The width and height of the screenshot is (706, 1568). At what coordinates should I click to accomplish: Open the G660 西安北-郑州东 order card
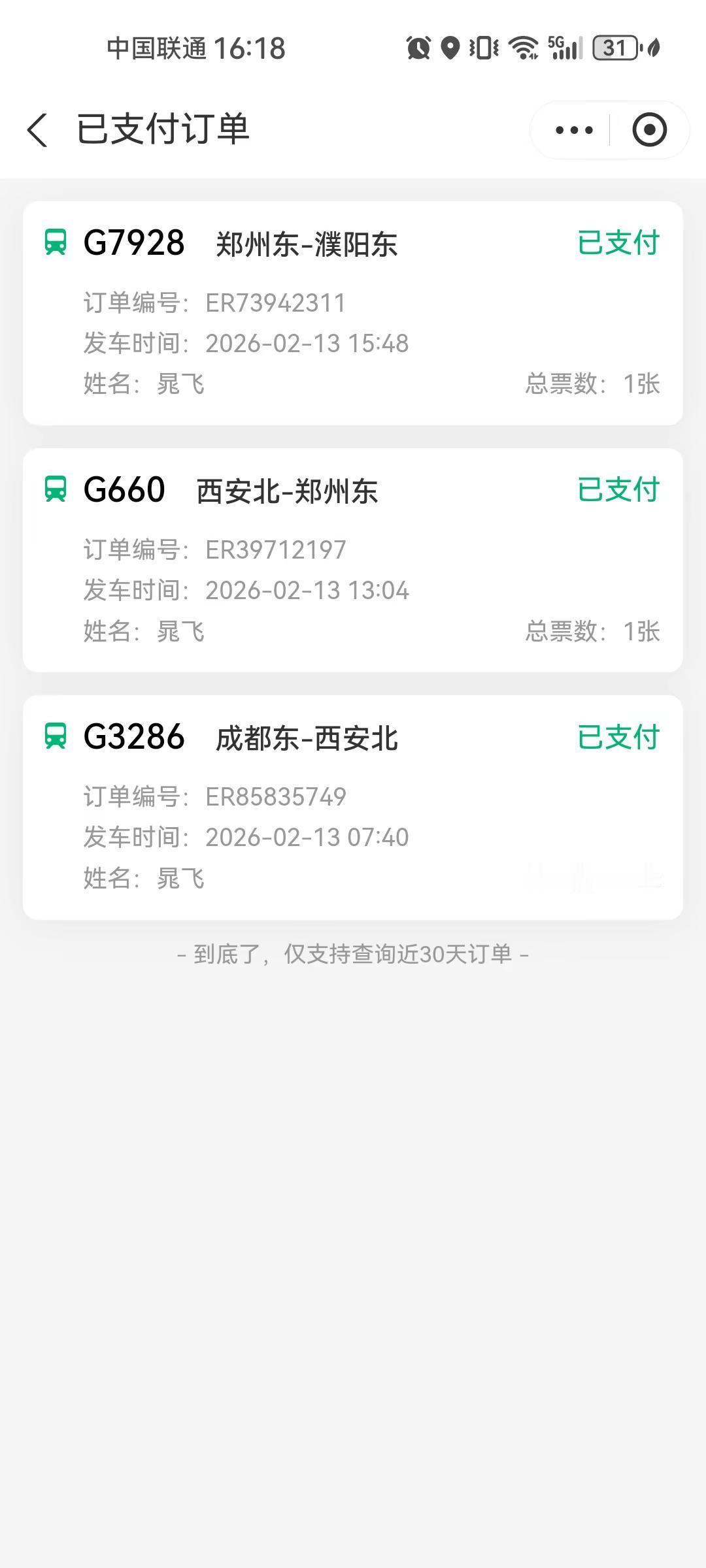(x=353, y=562)
